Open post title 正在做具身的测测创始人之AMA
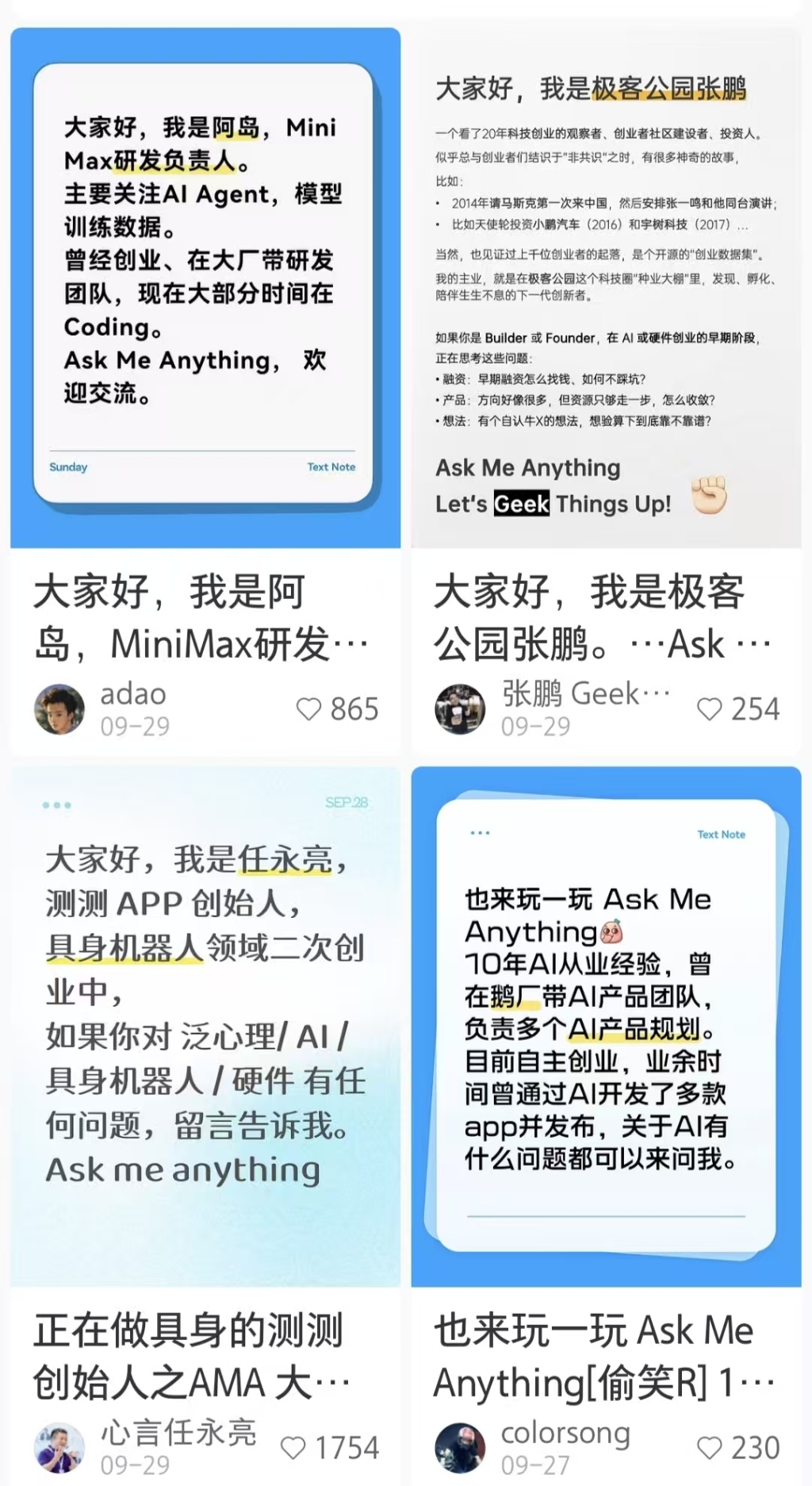 pyautogui.click(x=190, y=1357)
